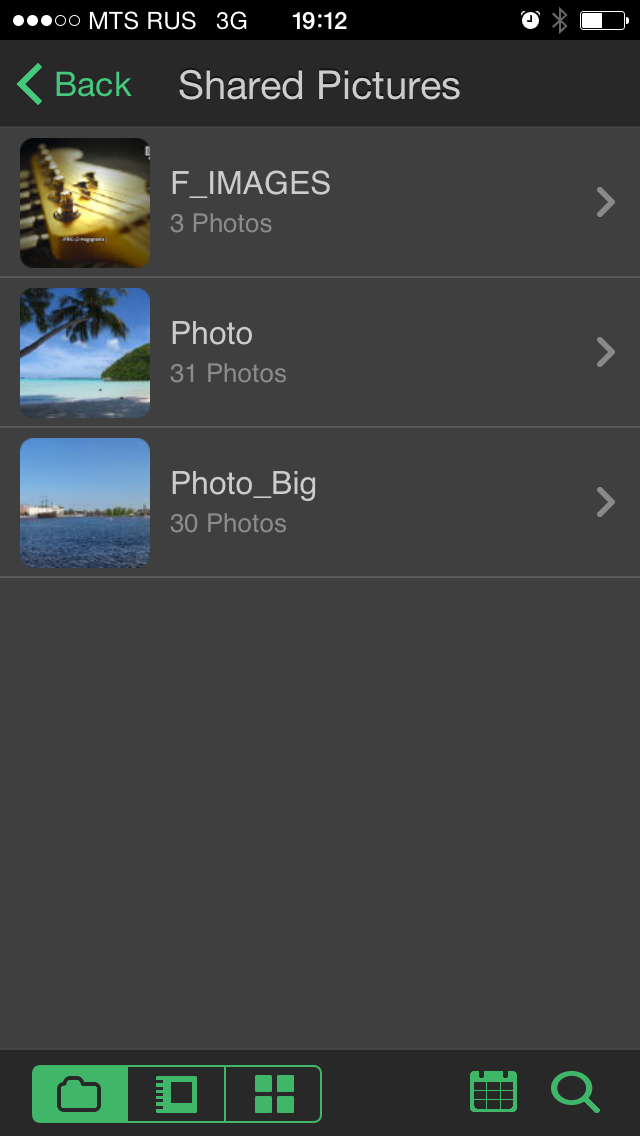Open the calendar date view
640x1136 pixels.
coord(493,1091)
